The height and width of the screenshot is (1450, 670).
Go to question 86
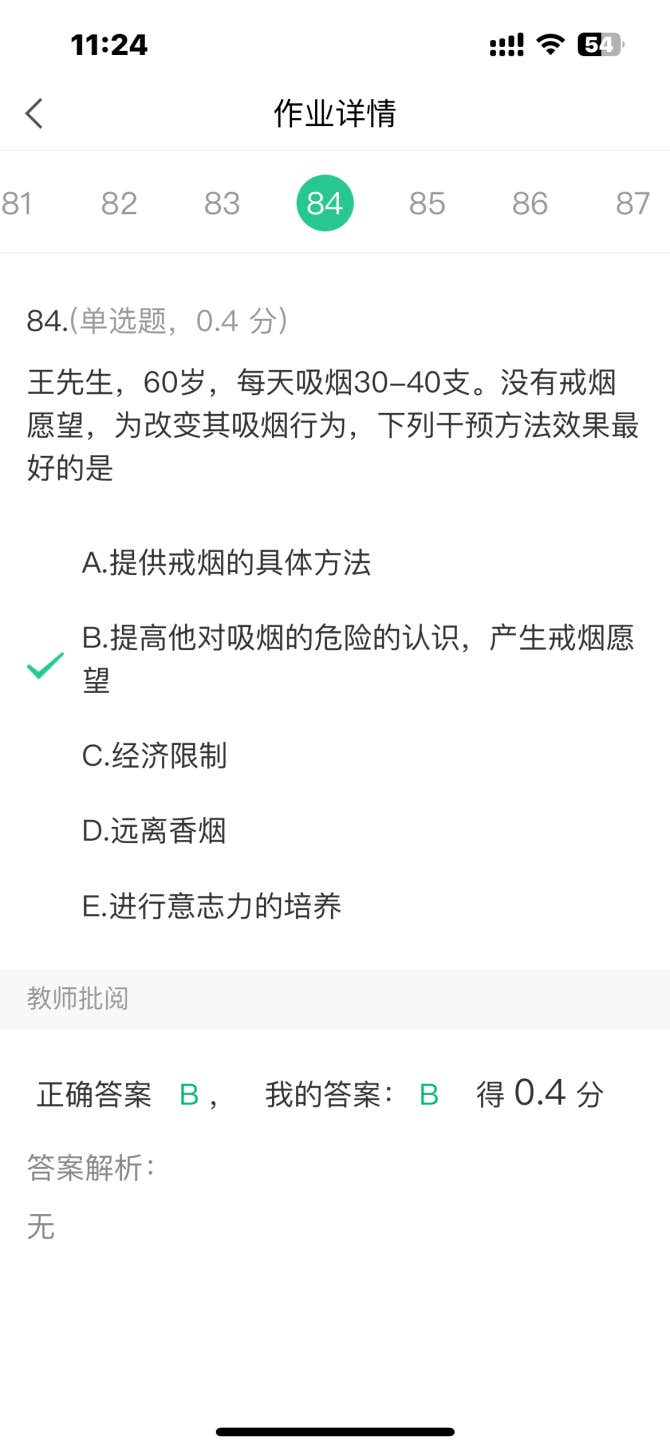point(530,203)
